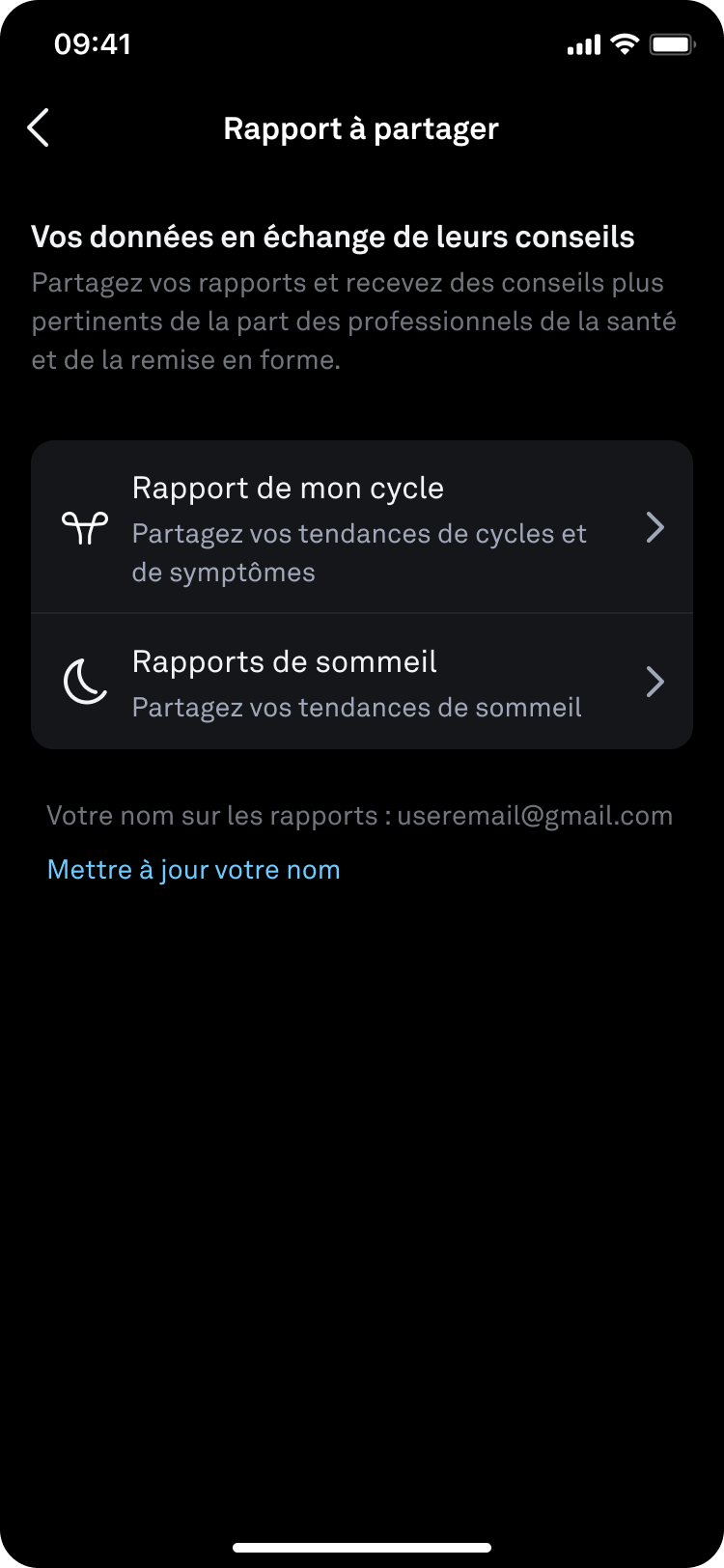Screen dimensions: 724x1568
Task: Go back using the top-left arrow
Action: (x=39, y=128)
